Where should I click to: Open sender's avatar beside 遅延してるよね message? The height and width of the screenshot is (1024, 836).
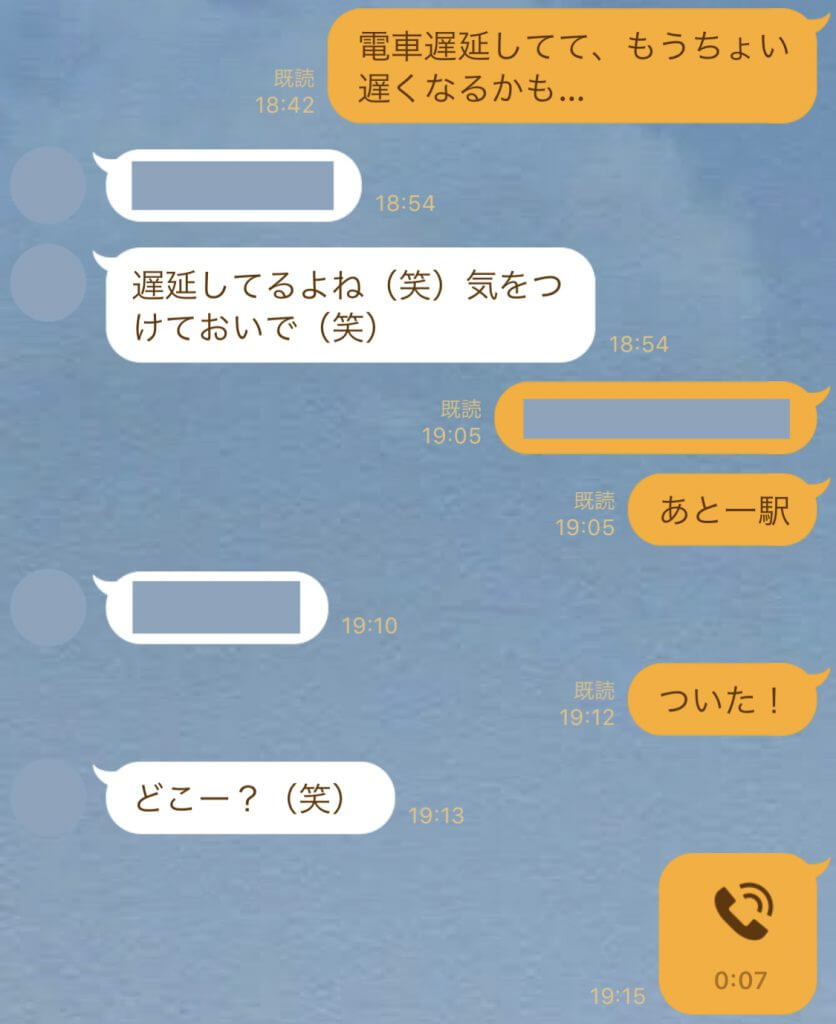point(48,283)
